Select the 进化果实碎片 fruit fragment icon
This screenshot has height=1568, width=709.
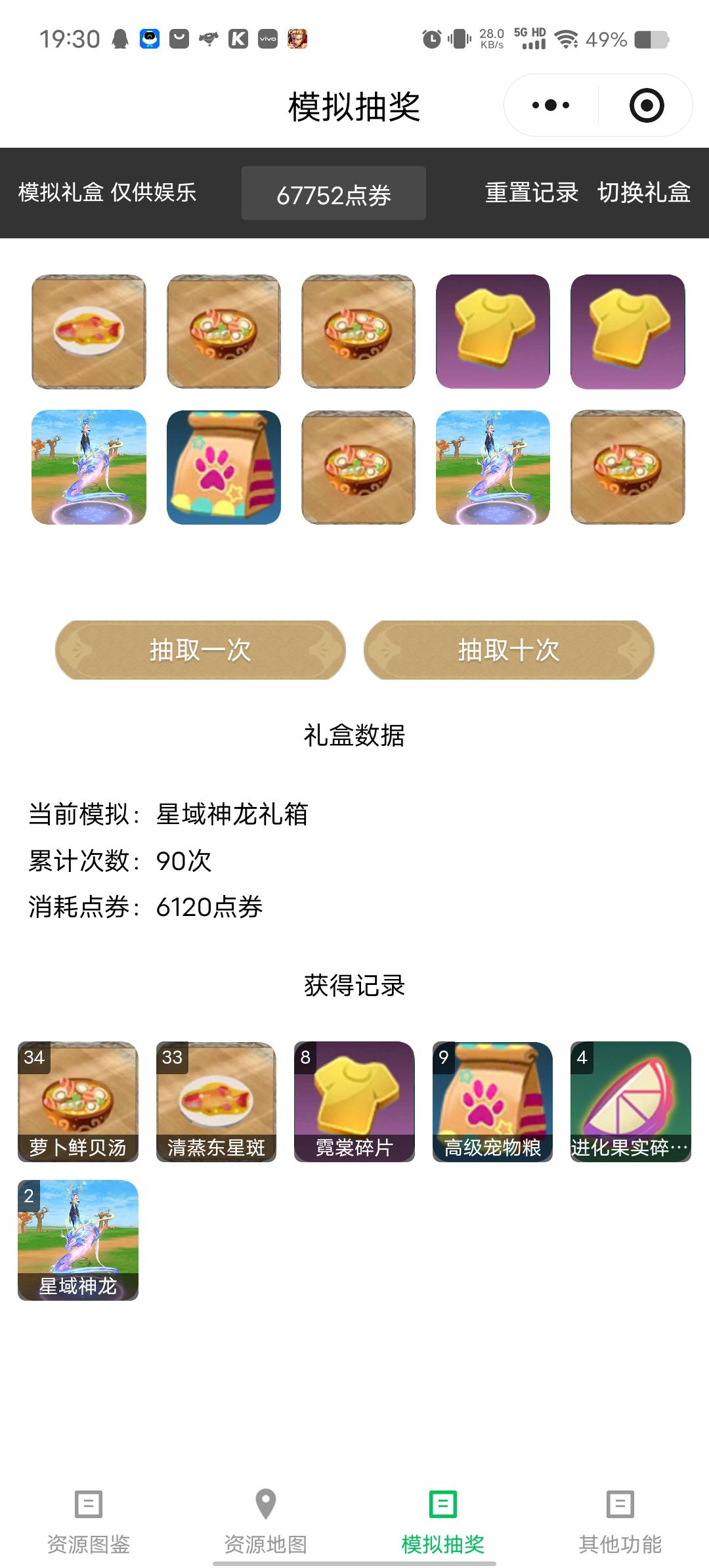tap(630, 1103)
